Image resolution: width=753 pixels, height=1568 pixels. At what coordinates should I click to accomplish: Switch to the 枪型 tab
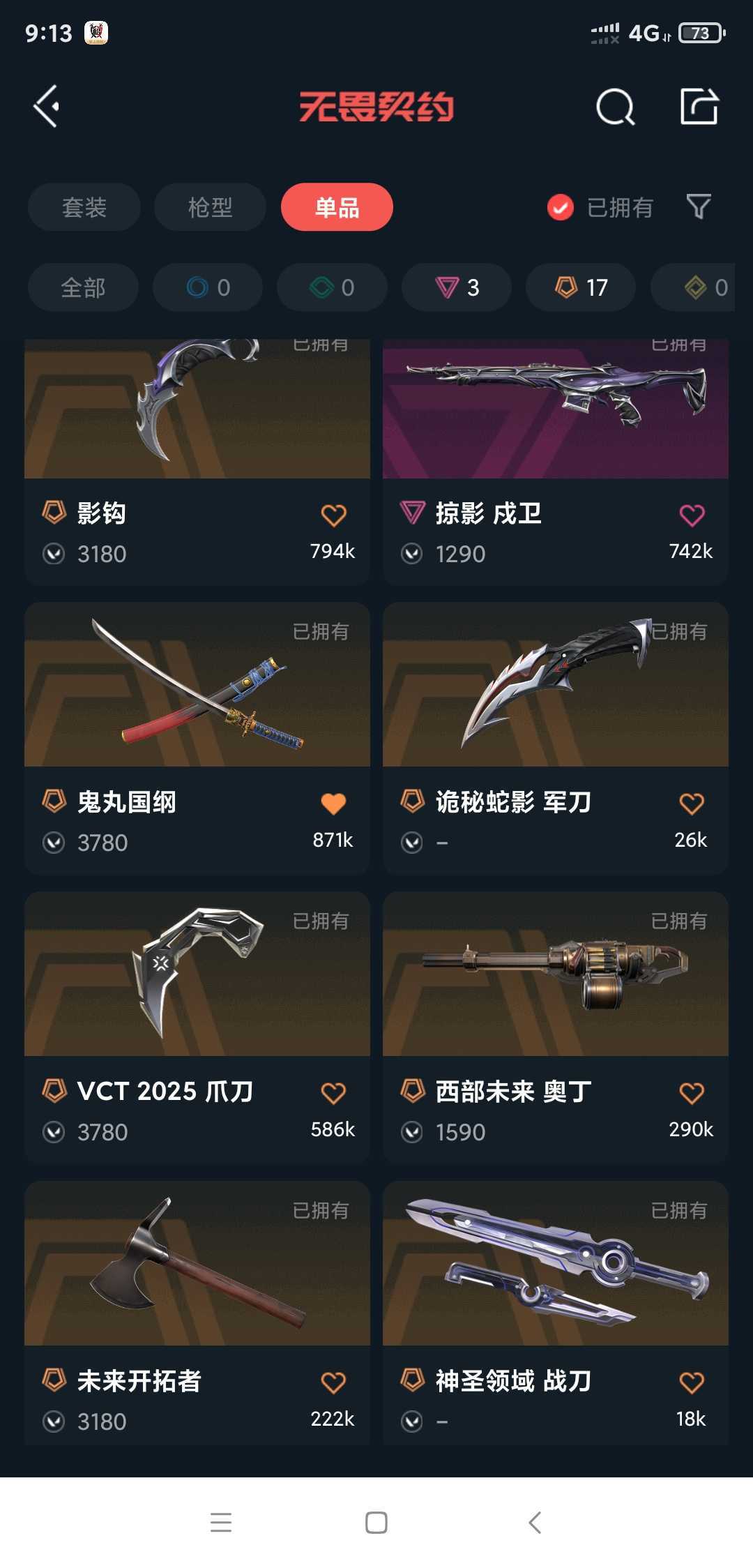210,207
